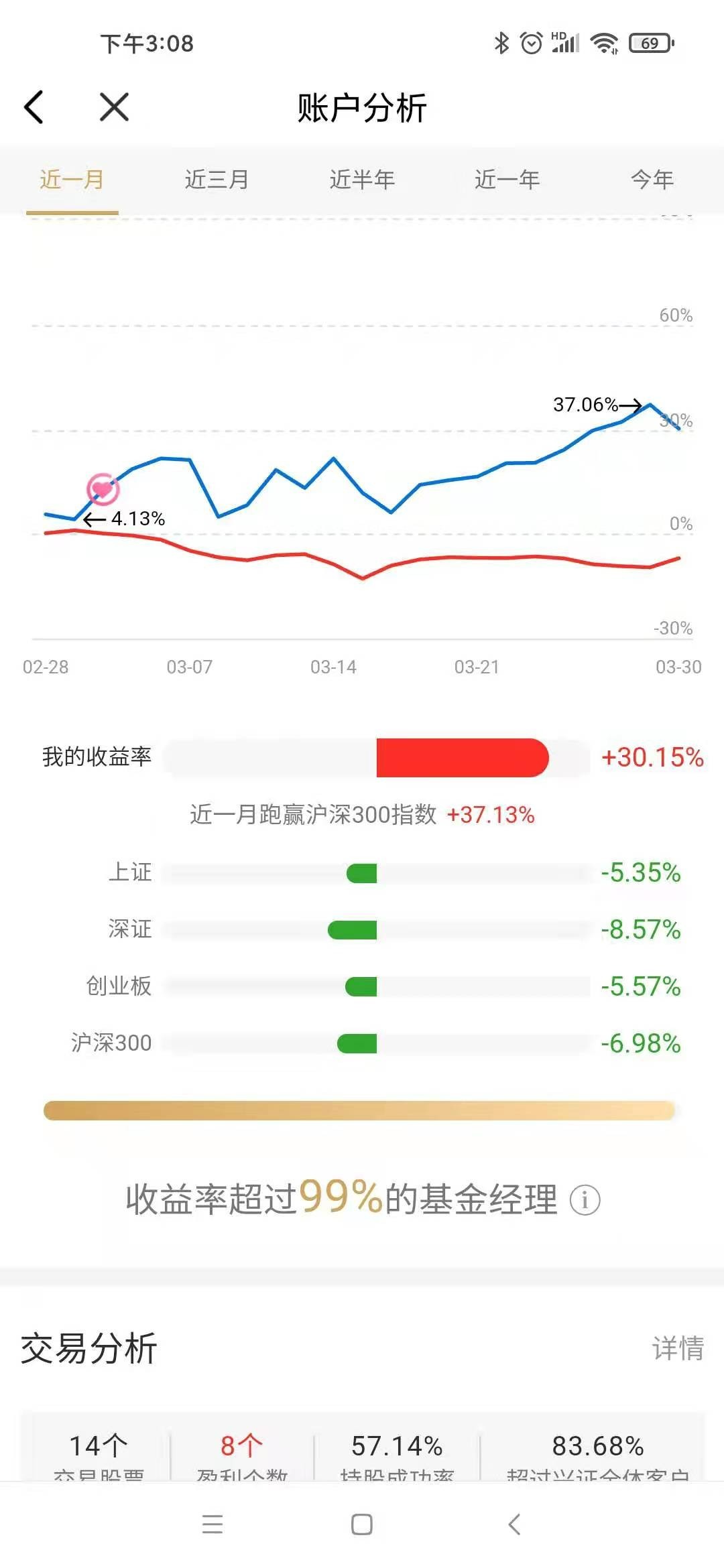
Task: Switch to the 近半年 tab
Action: [x=362, y=180]
